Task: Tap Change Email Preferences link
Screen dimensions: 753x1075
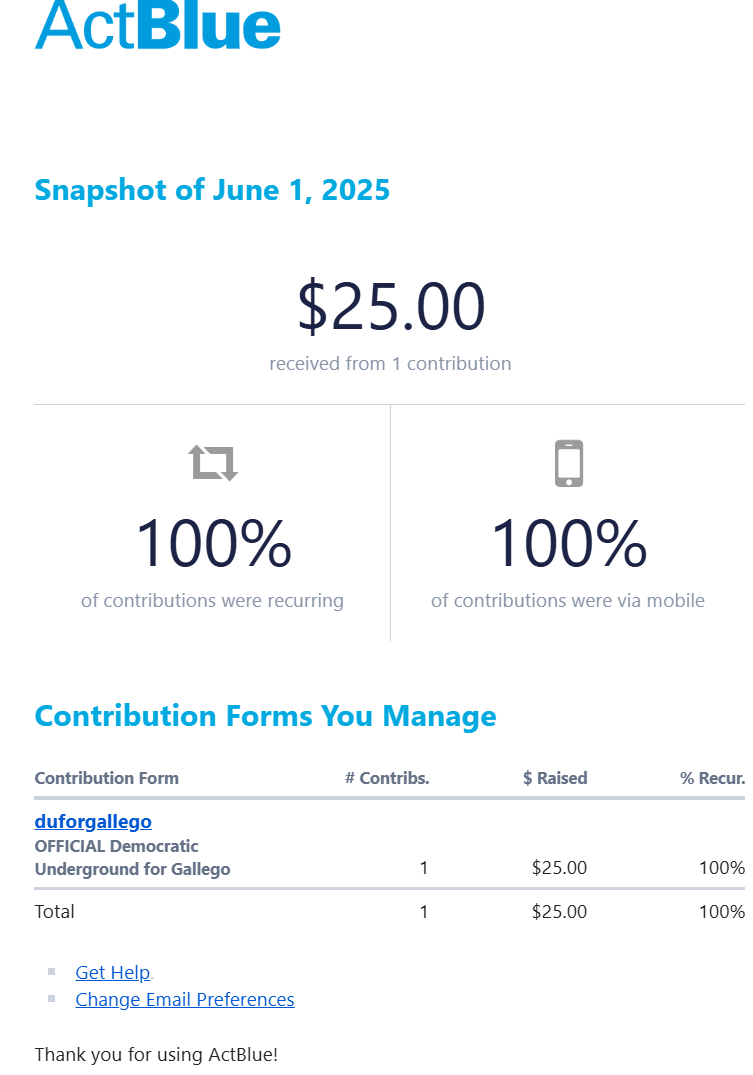Action: point(185,1000)
